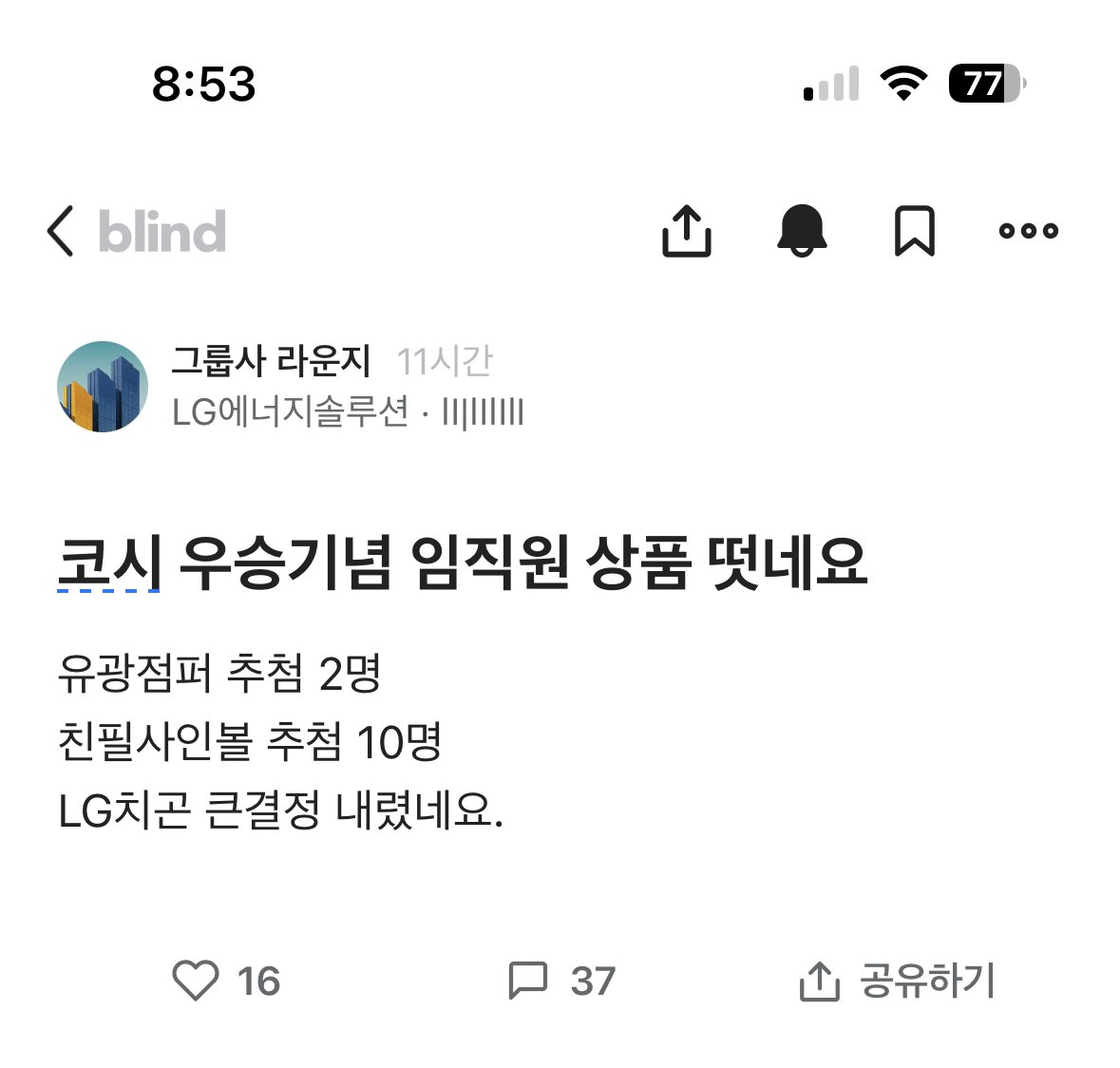1120x1068 pixels.
Task: Tap the 공유하기 share button
Action: [897, 981]
